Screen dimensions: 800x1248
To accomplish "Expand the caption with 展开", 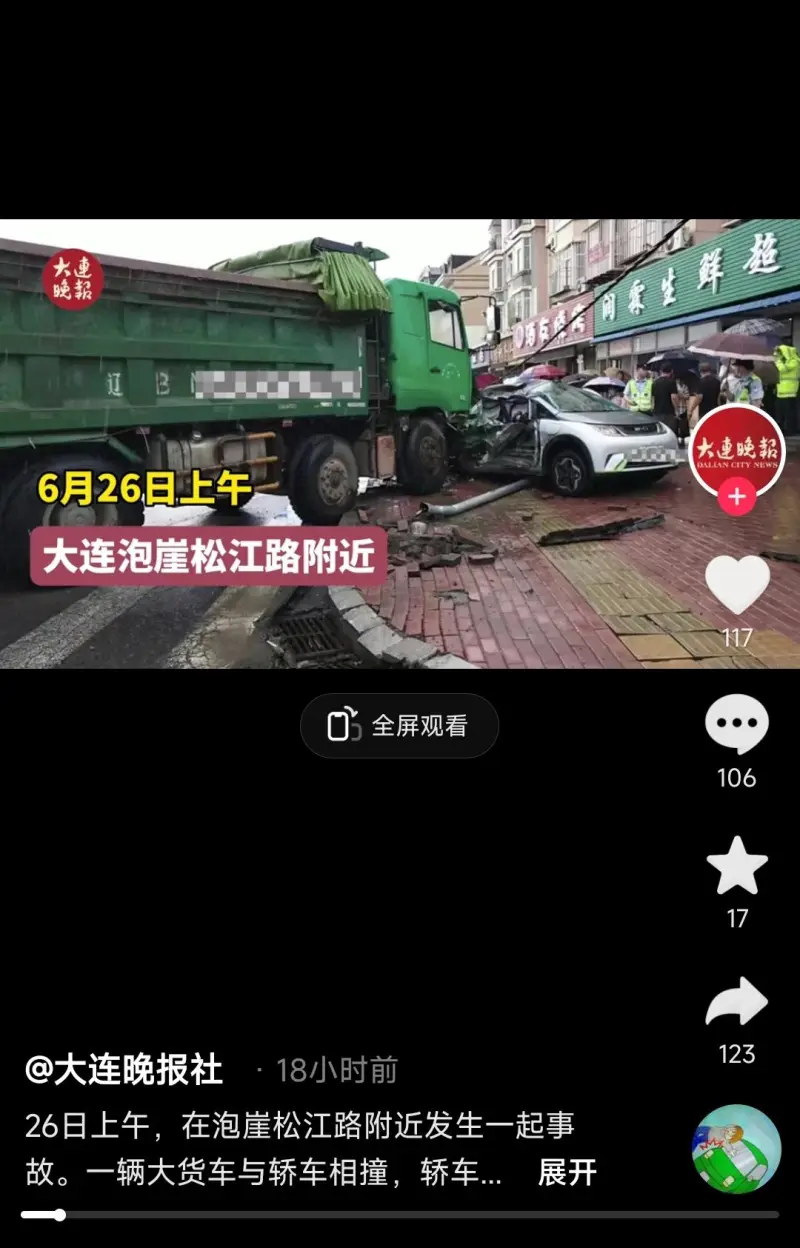I will point(567,1172).
